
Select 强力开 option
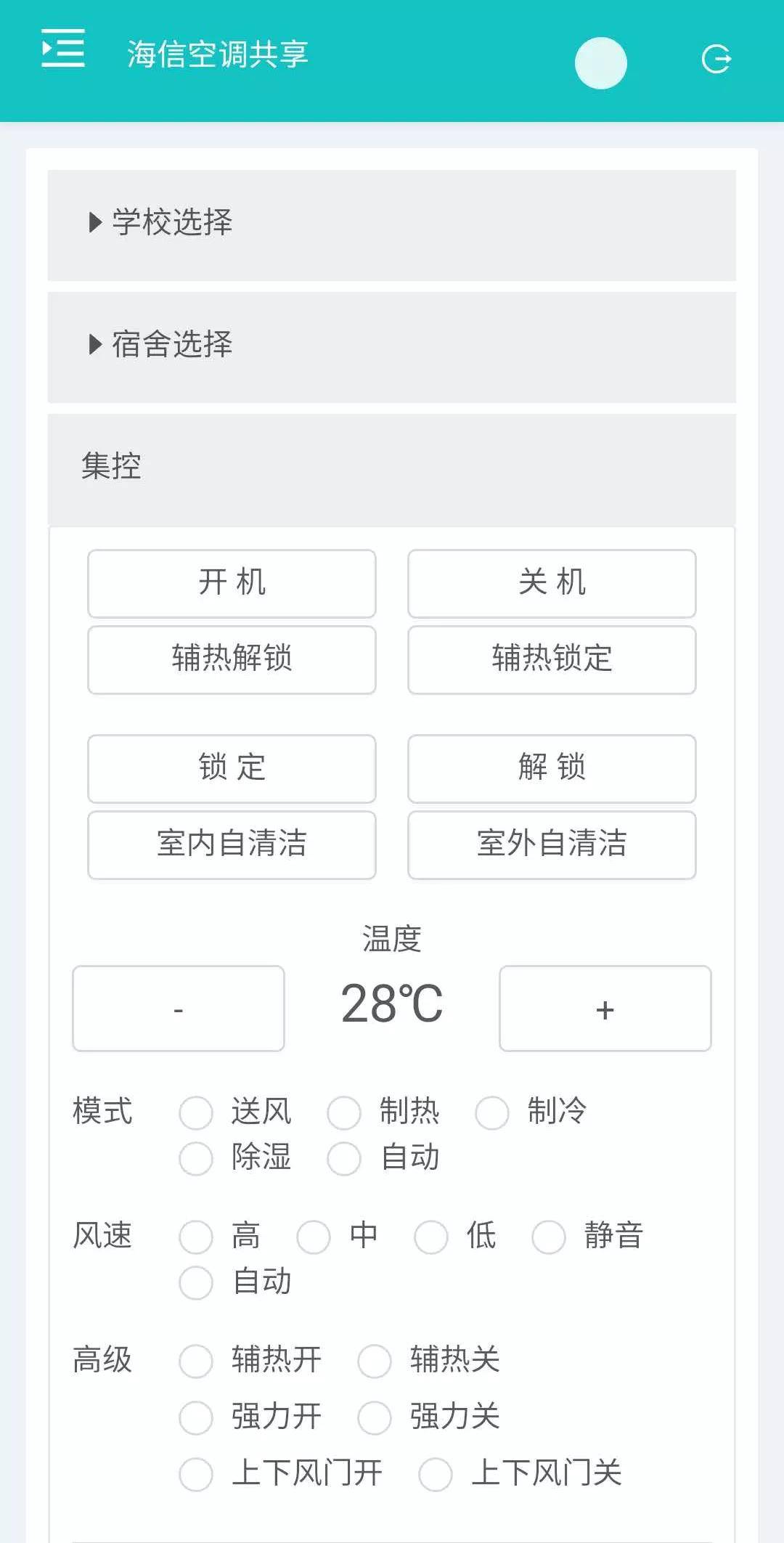tap(196, 1417)
